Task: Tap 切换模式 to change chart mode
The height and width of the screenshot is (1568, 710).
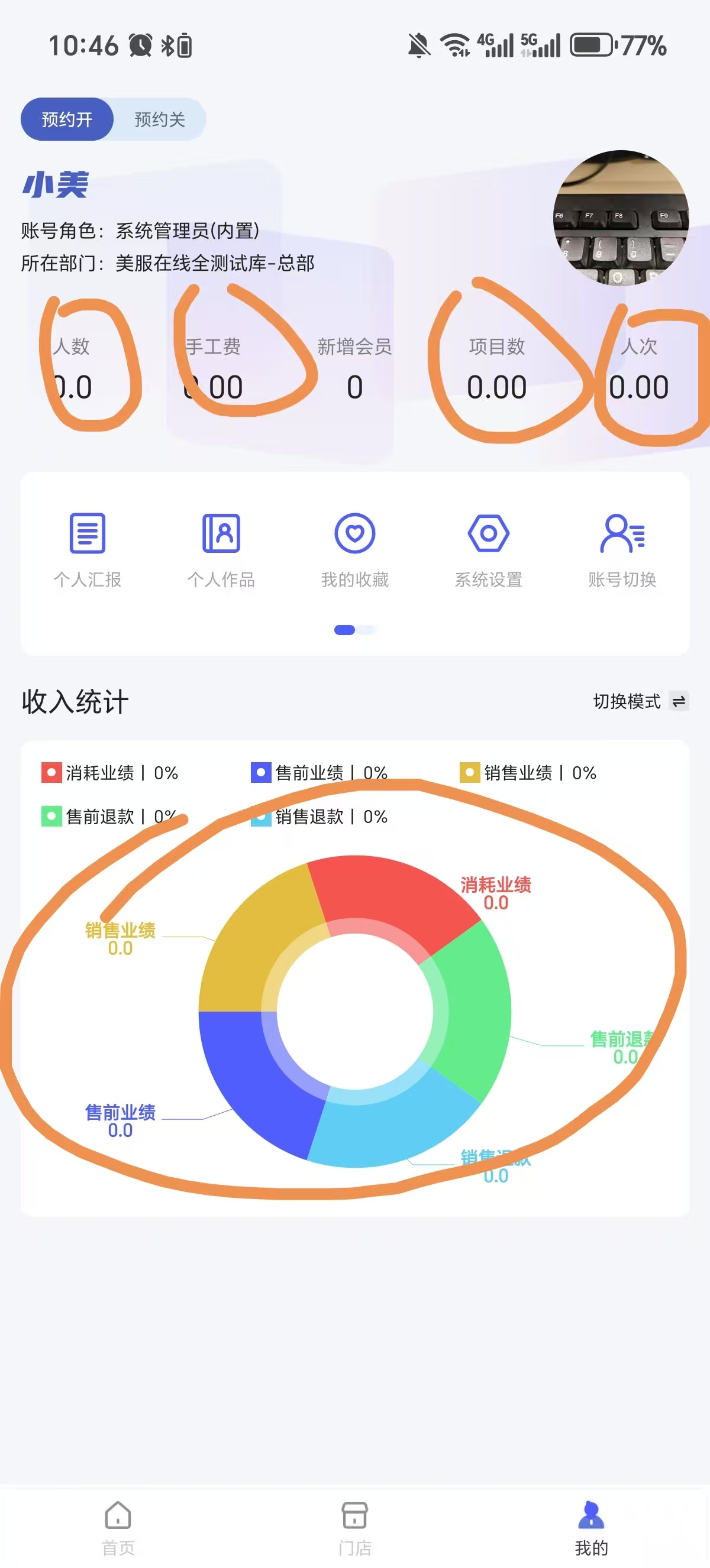Action: click(640, 701)
